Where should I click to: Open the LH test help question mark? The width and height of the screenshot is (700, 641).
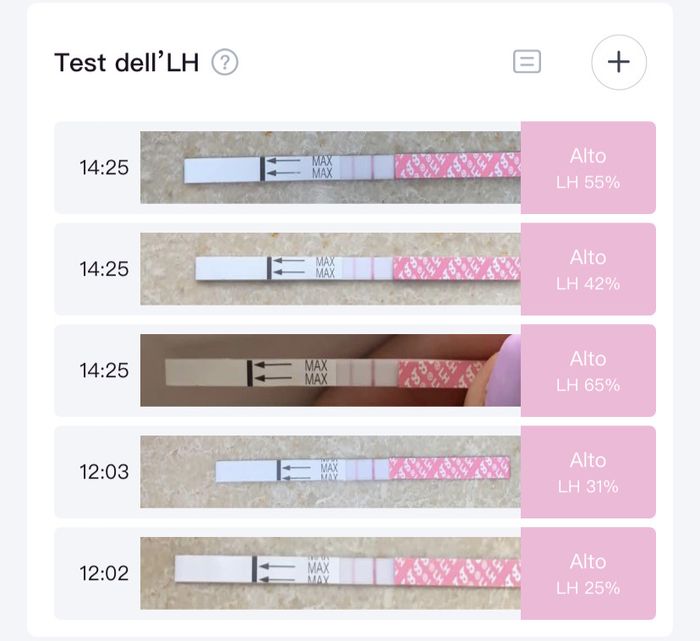tap(225, 63)
